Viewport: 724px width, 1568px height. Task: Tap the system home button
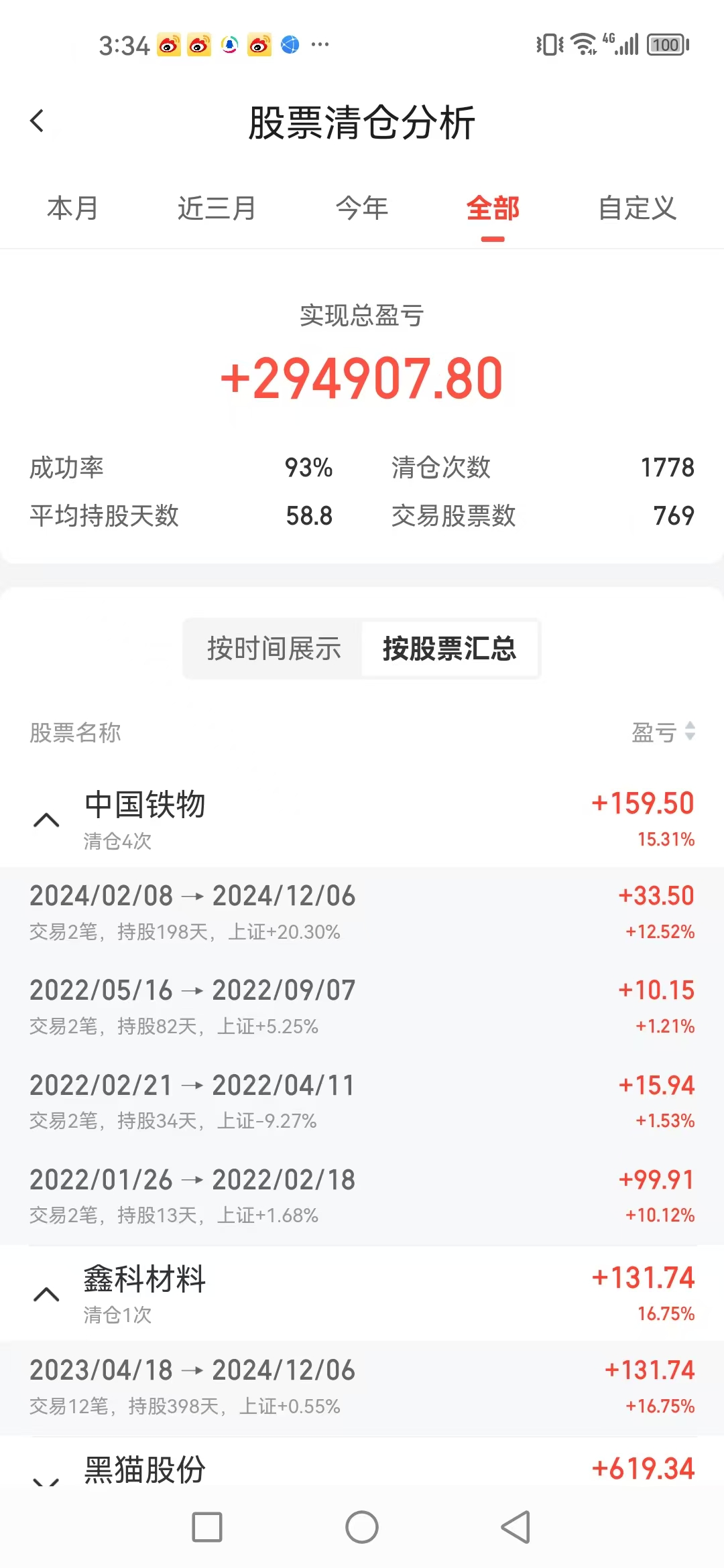(x=362, y=1528)
